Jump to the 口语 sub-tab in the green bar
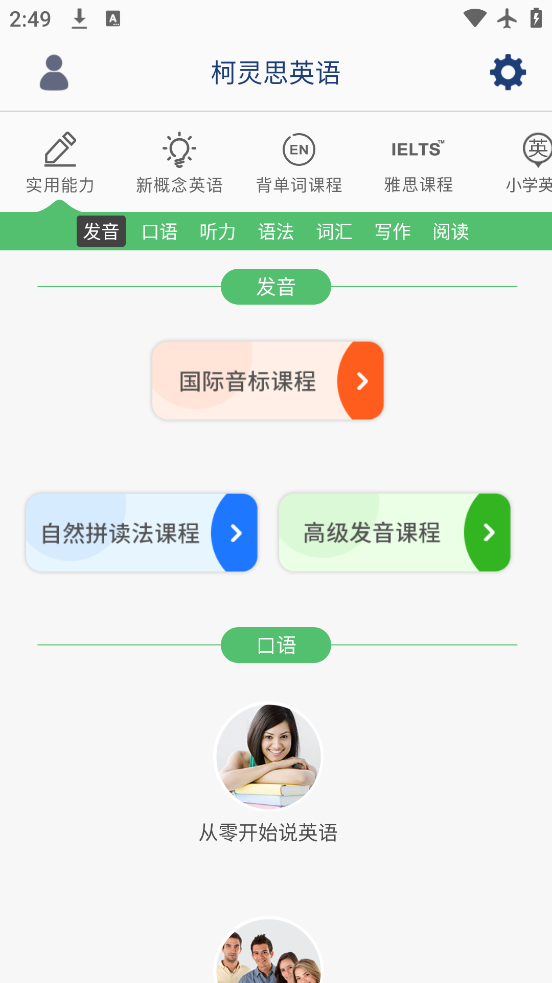 [160, 231]
